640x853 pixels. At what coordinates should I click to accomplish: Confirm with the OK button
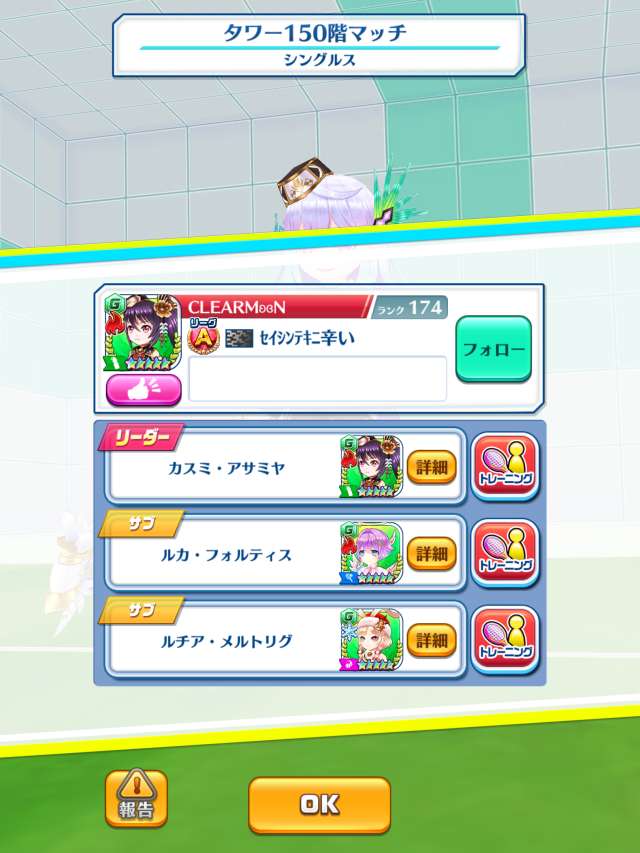click(319, 804)
